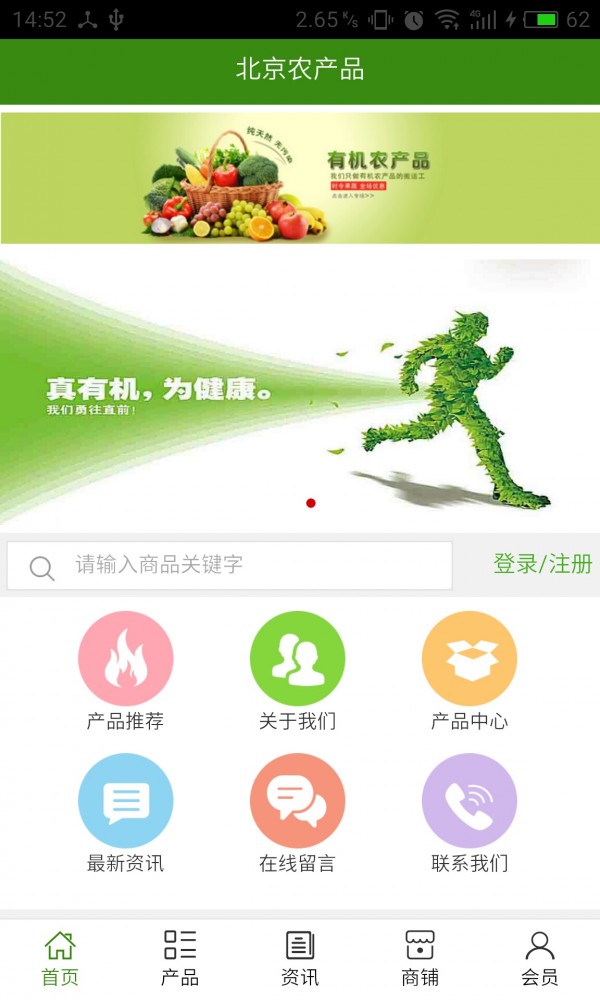This screenshot has height=1000, width=600.
Task: Switch to the 商铺 shop tab
Action: 420,958
